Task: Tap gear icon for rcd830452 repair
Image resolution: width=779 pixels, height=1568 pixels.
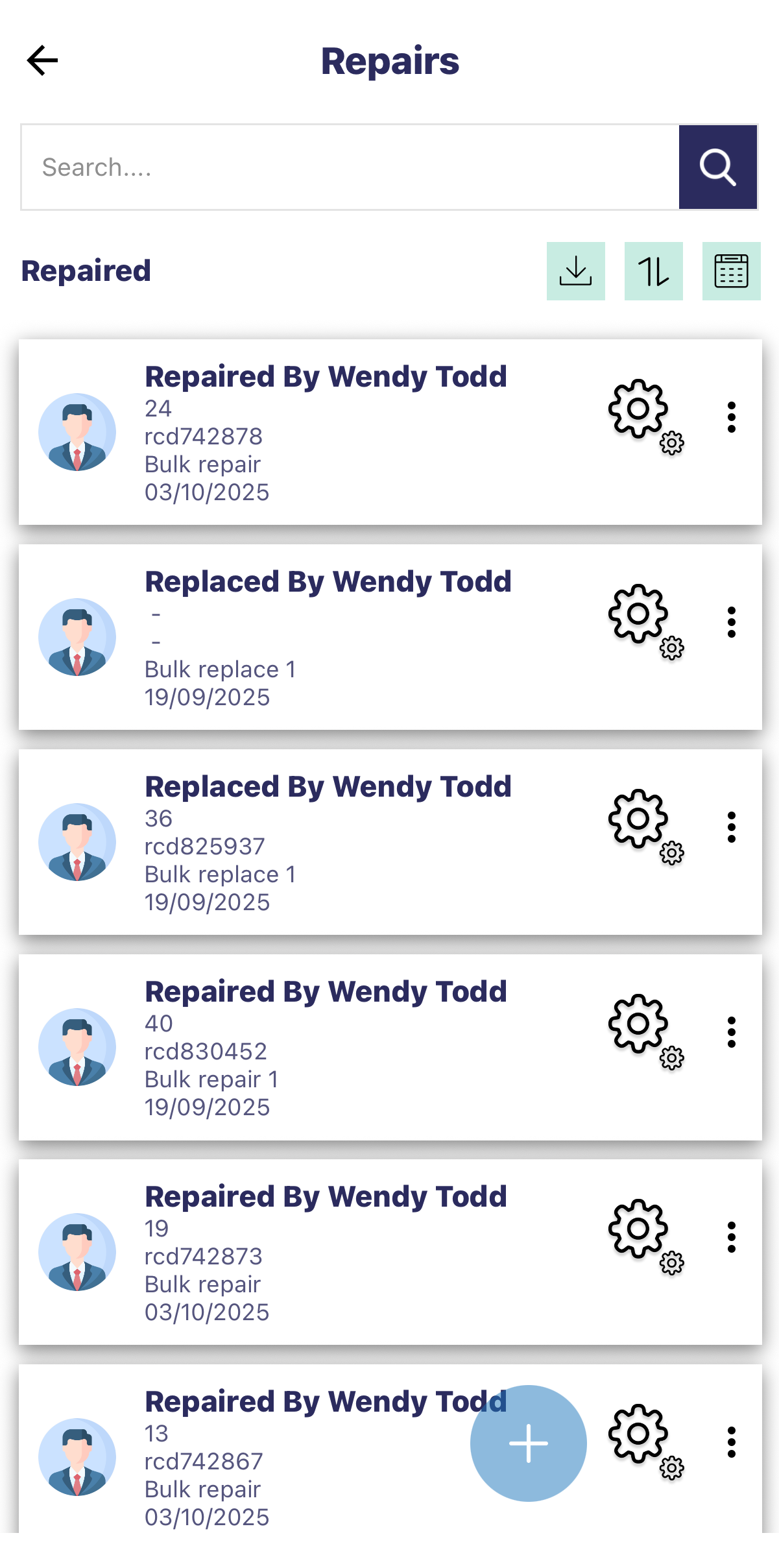Action: pyautogui.click(x=643, y=1030)
